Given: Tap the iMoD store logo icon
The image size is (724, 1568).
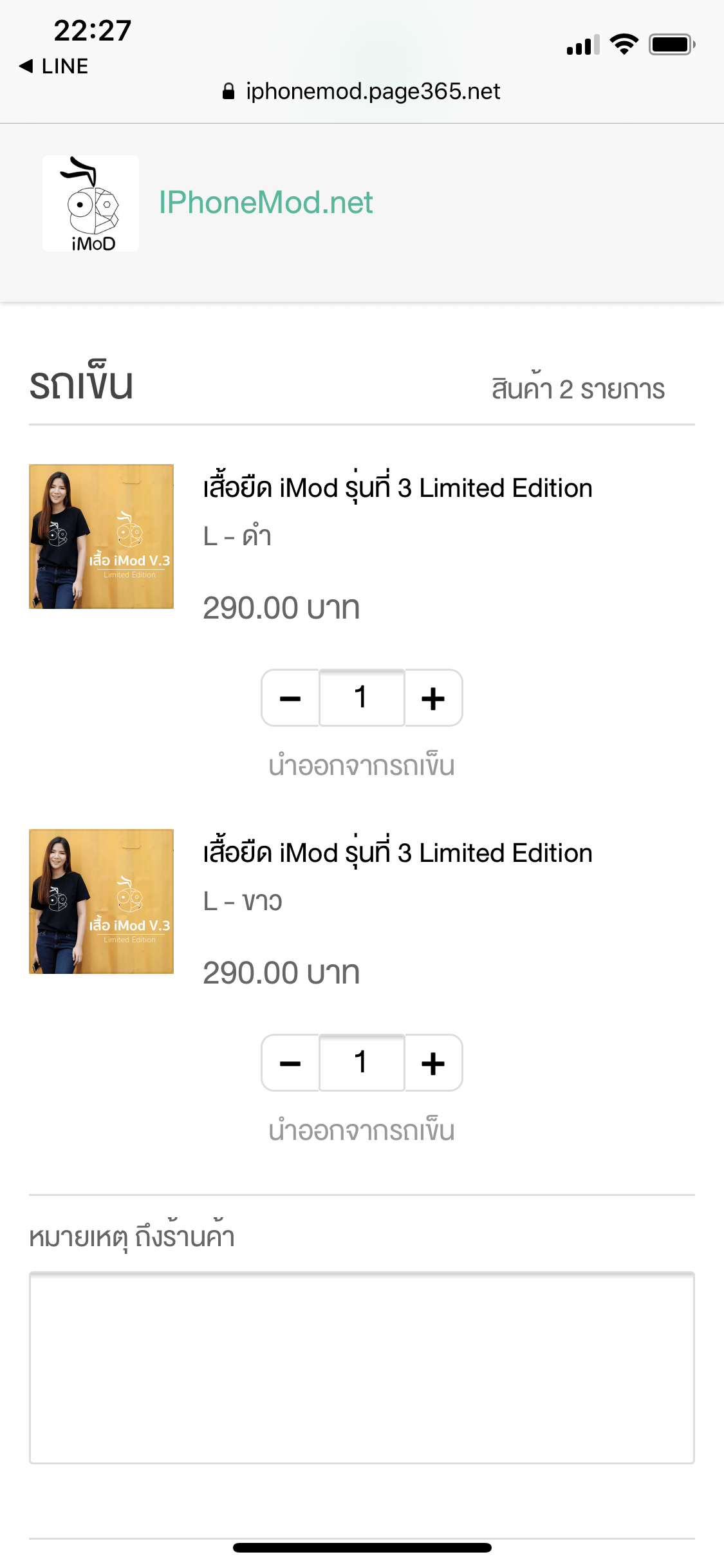Looking at the screenshot, I should click(x=90, y=202).
